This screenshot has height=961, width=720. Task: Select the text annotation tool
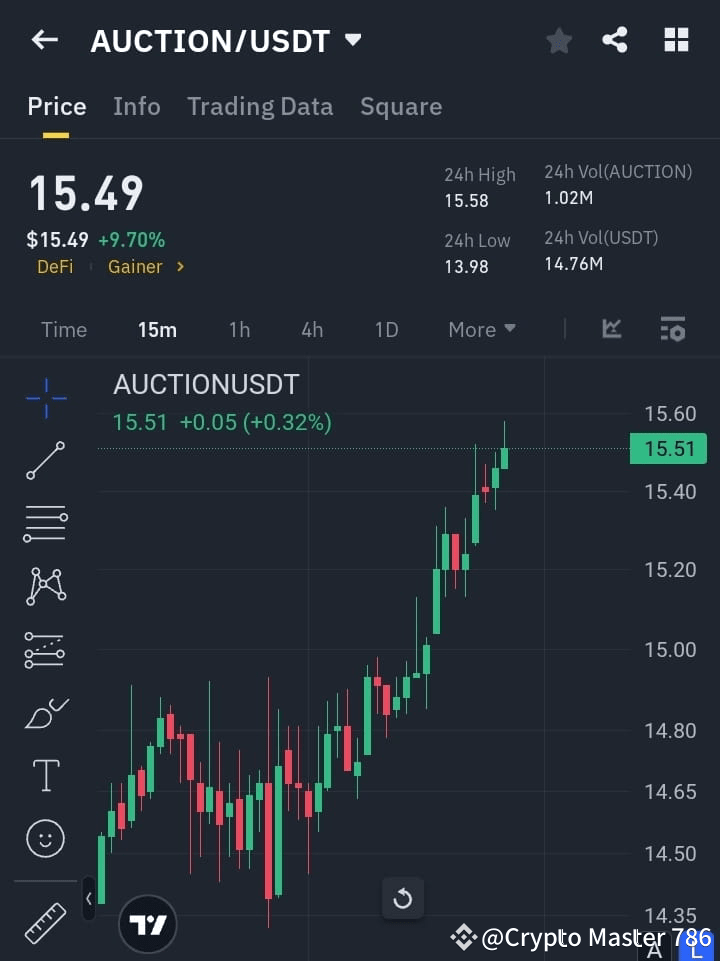click(45, 775)
